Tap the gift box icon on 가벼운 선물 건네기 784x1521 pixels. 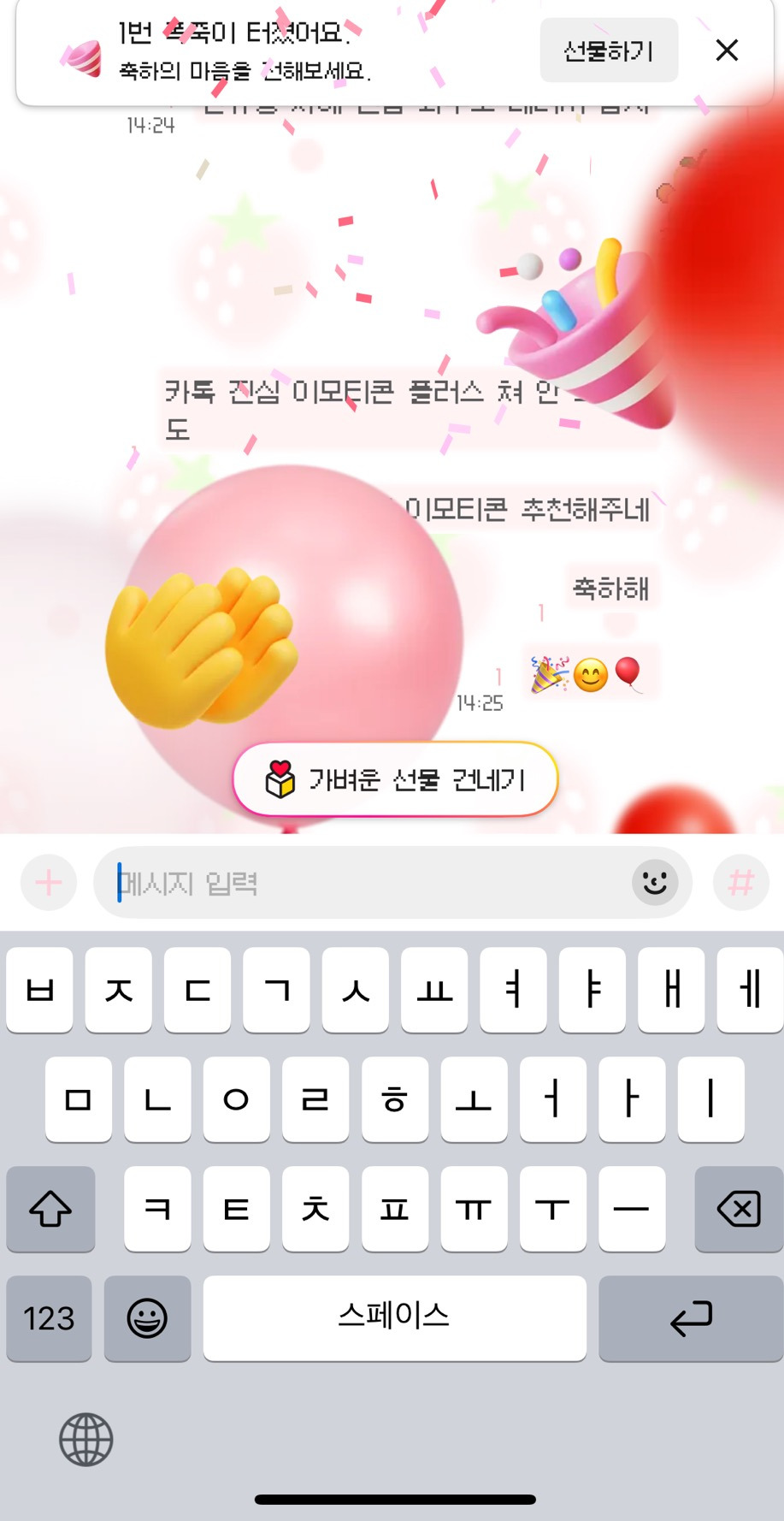tap(278, 778)
